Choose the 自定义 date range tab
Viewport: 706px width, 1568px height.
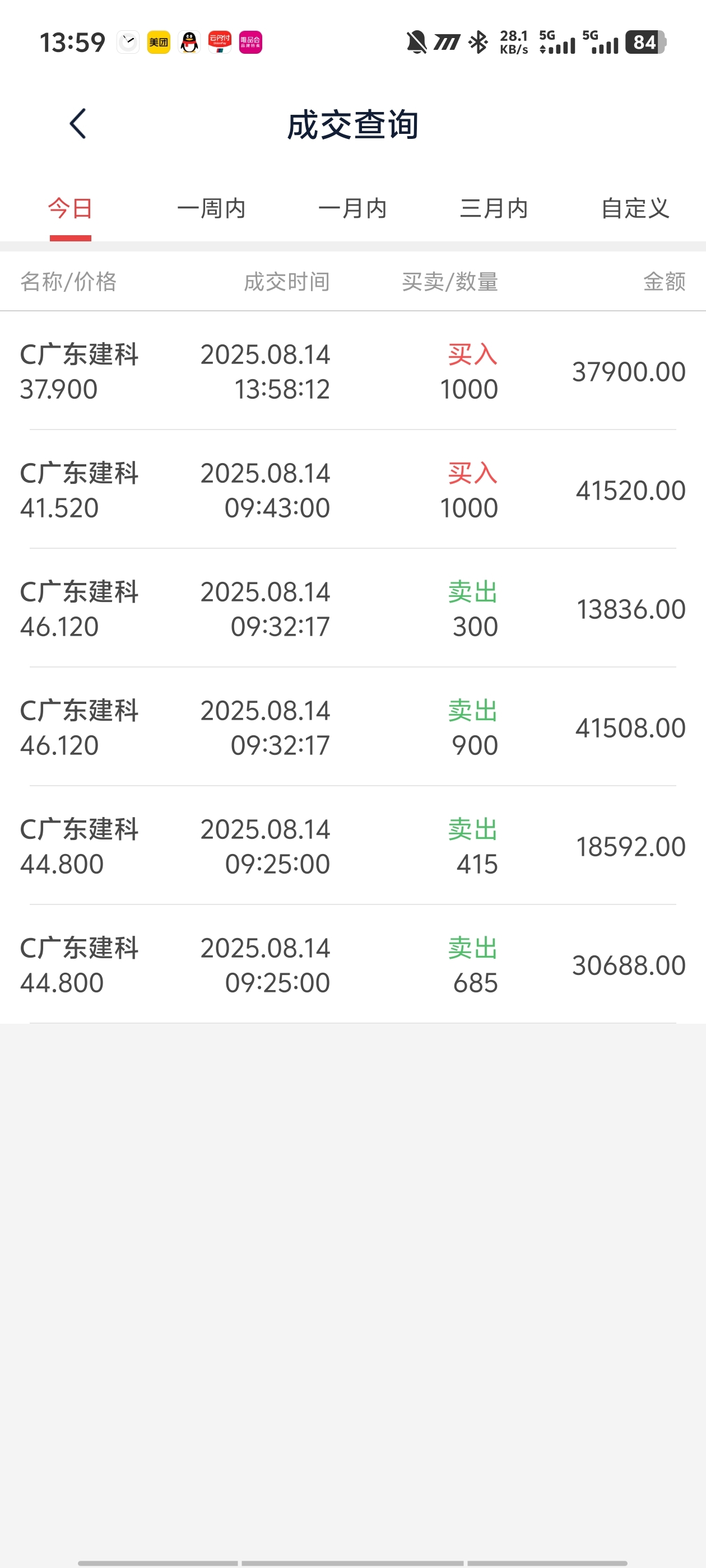(635, 208)
